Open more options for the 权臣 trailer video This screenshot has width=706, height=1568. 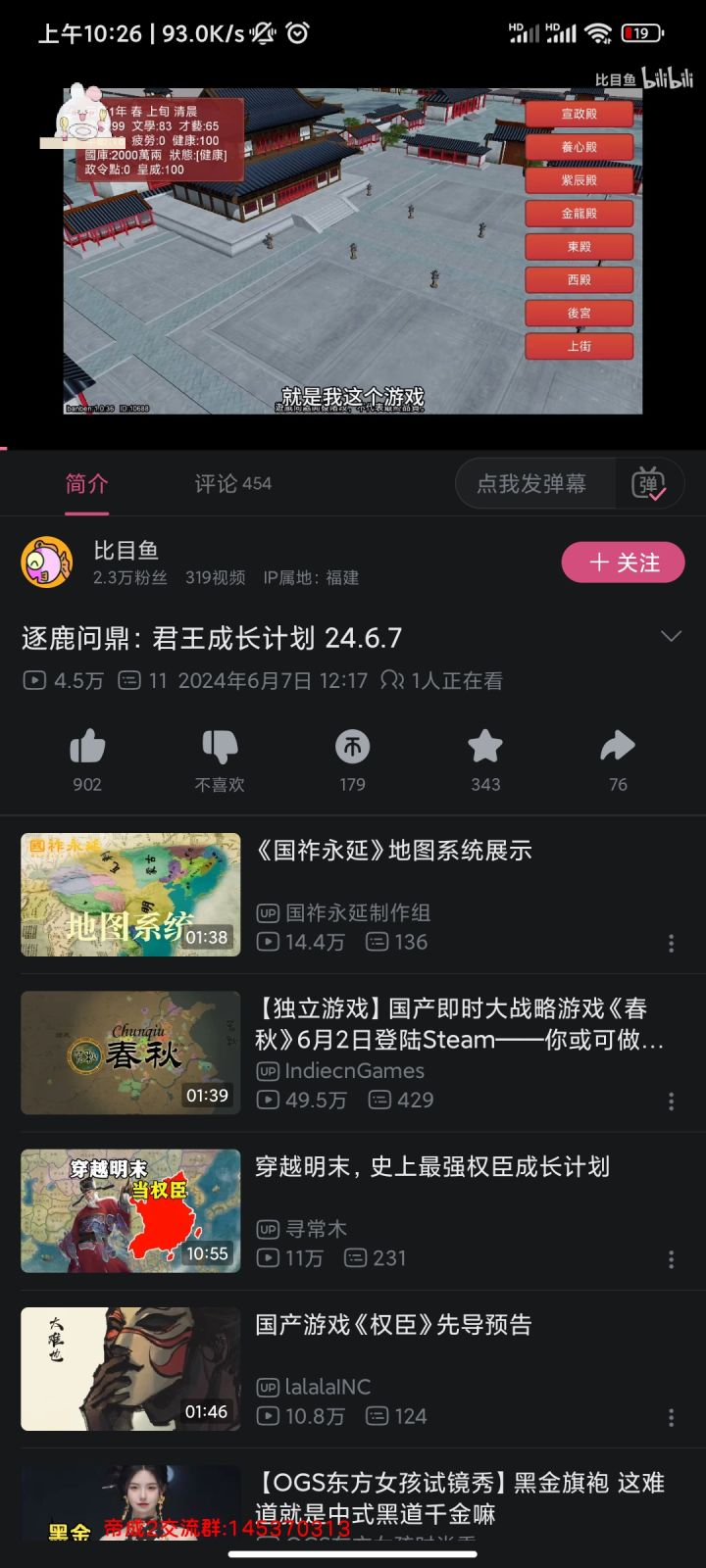[x=671, y=1417]
